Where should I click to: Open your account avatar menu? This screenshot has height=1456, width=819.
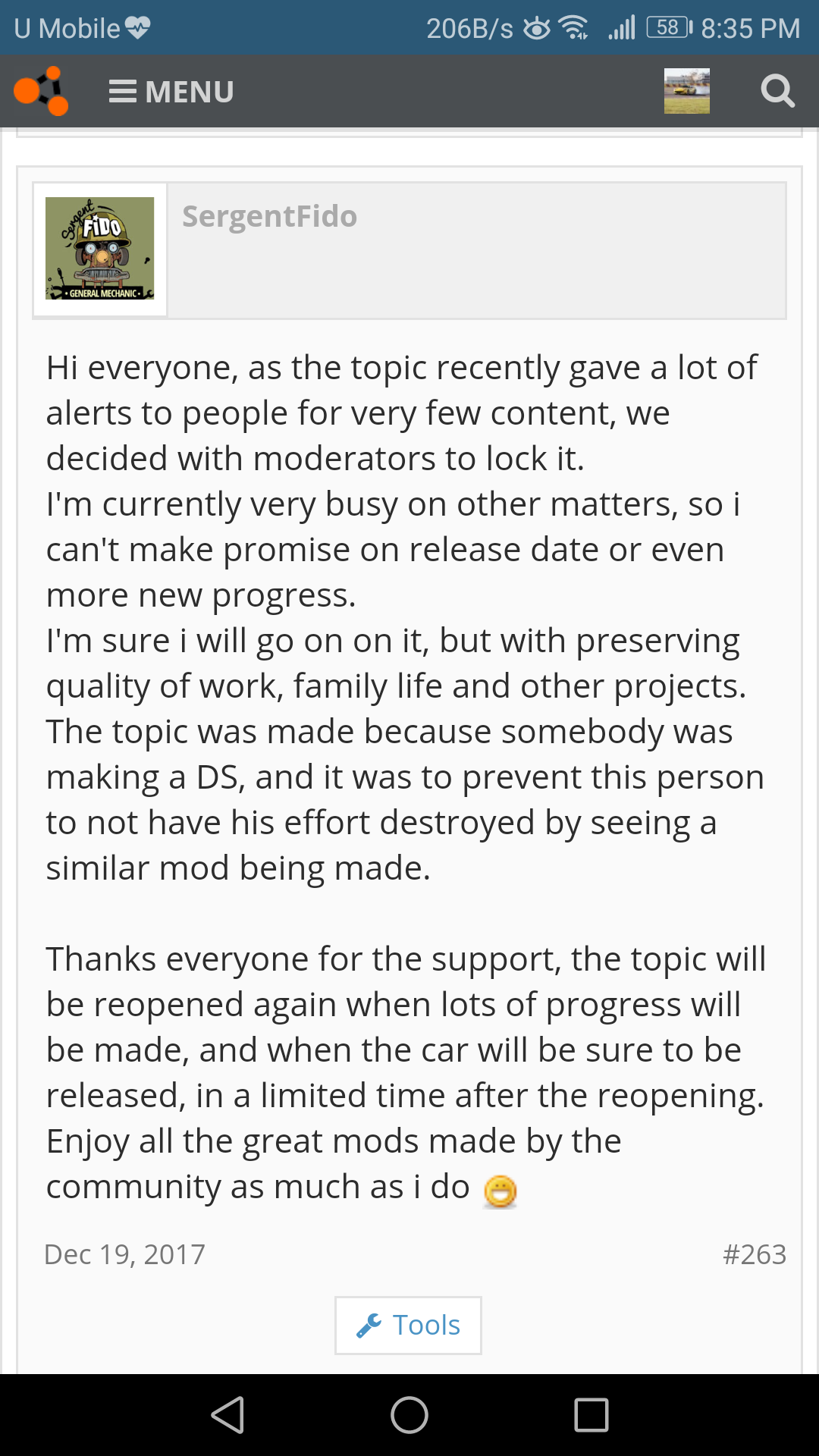686,91
